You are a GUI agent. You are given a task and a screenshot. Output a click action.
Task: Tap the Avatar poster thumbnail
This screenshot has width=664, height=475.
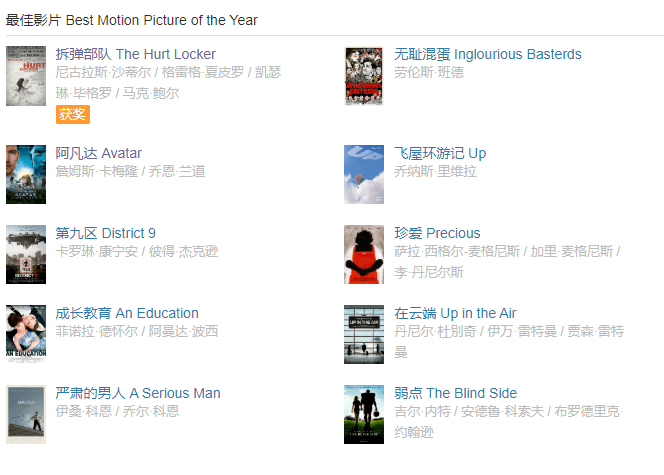(x=25, y=174)
